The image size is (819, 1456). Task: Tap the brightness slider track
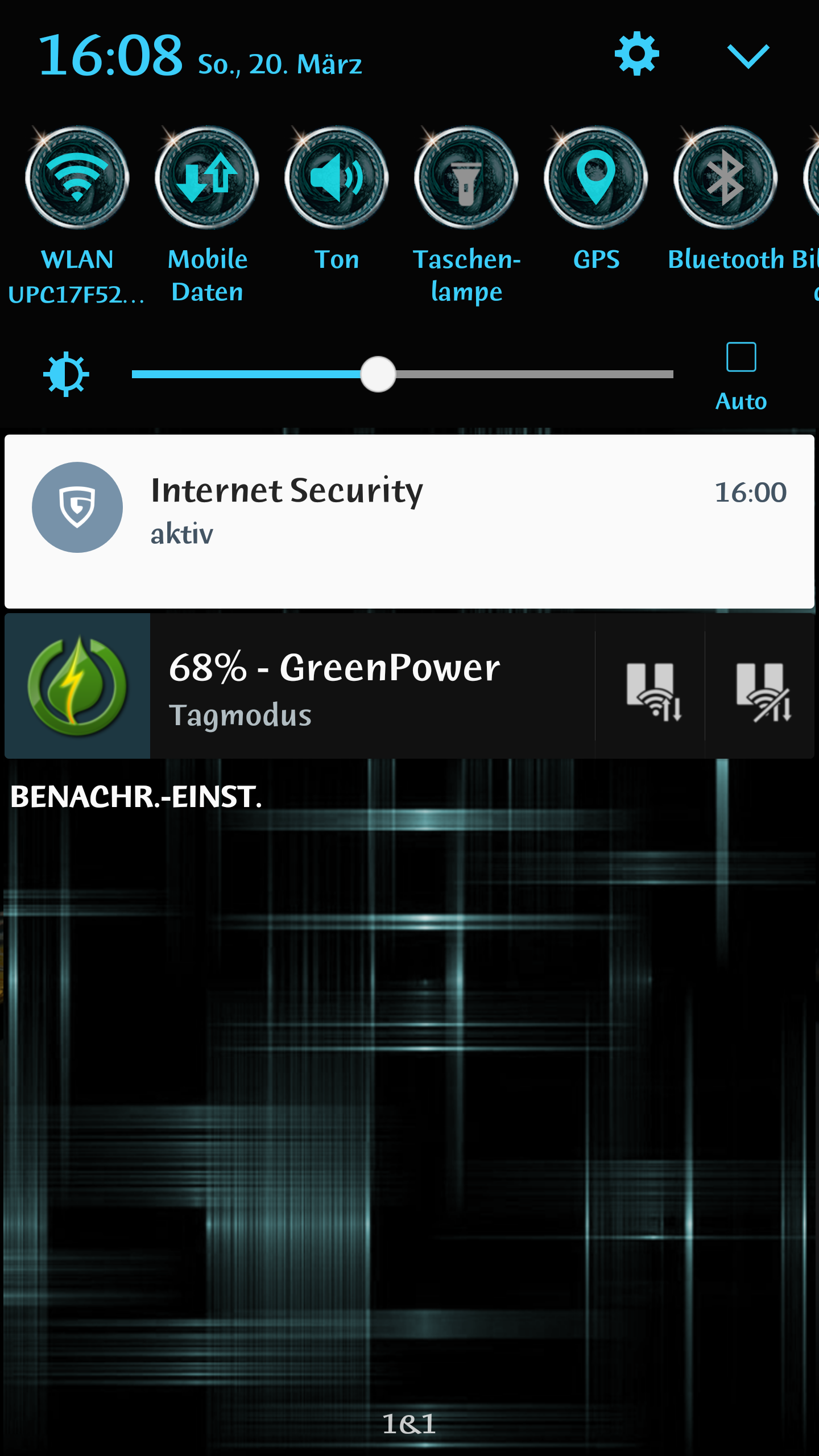tap(403, 374)
